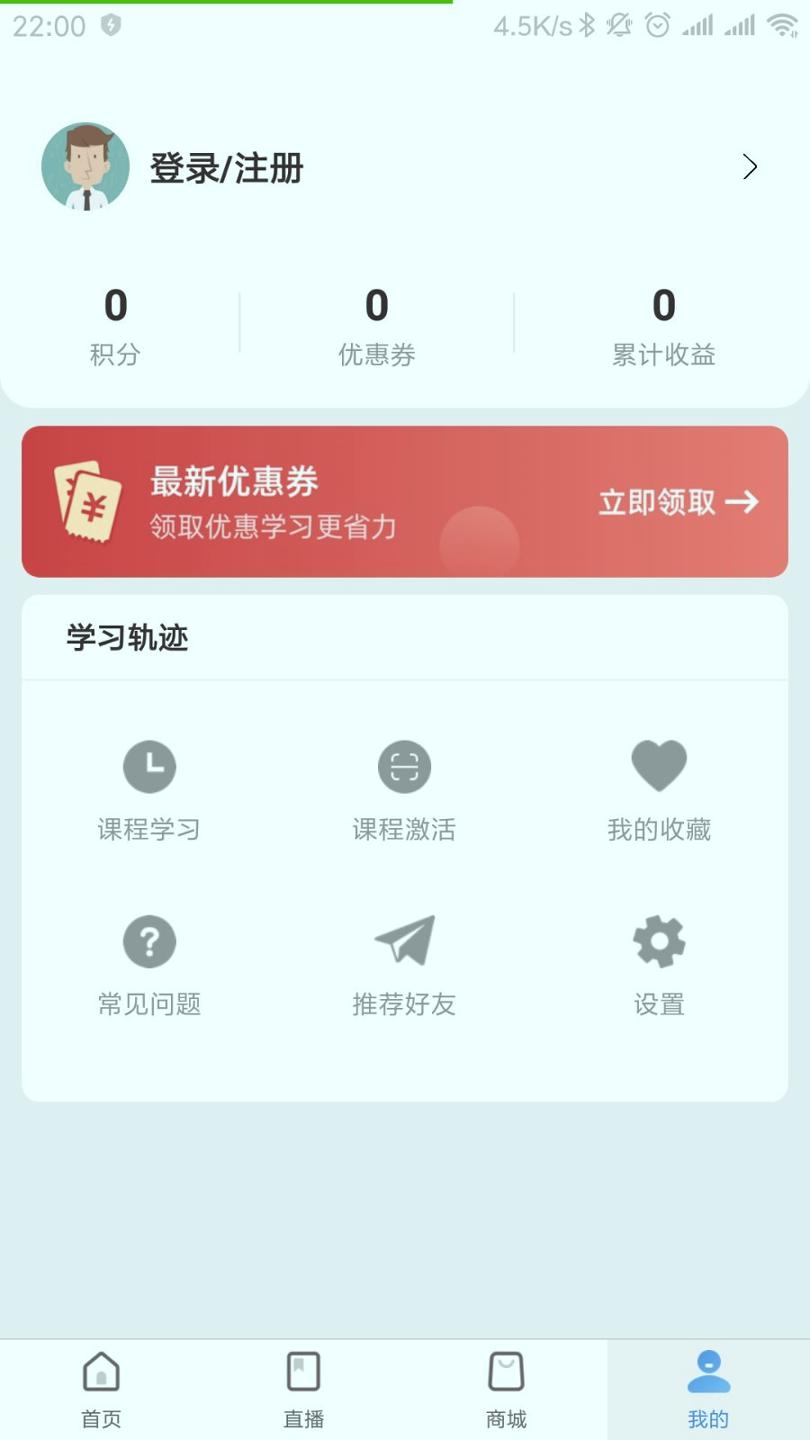The width and height of the screenshot is (810, 1440).
Task: Open 设置 gear icon
Action: pyautogui.click(x=658, y=941)
